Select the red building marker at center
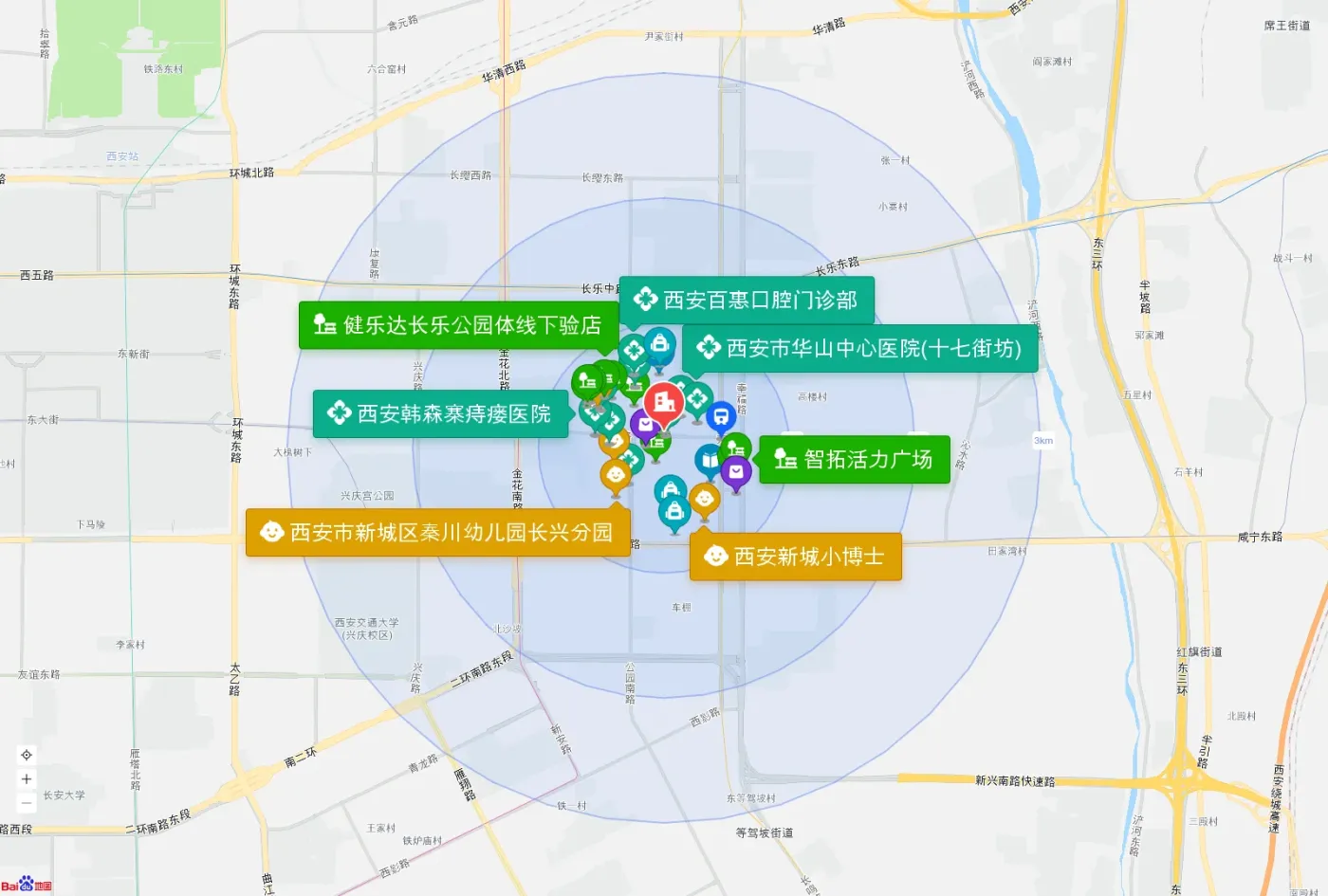The height and width of the screenshot is (896, 1328). click(x=664, y=403)
